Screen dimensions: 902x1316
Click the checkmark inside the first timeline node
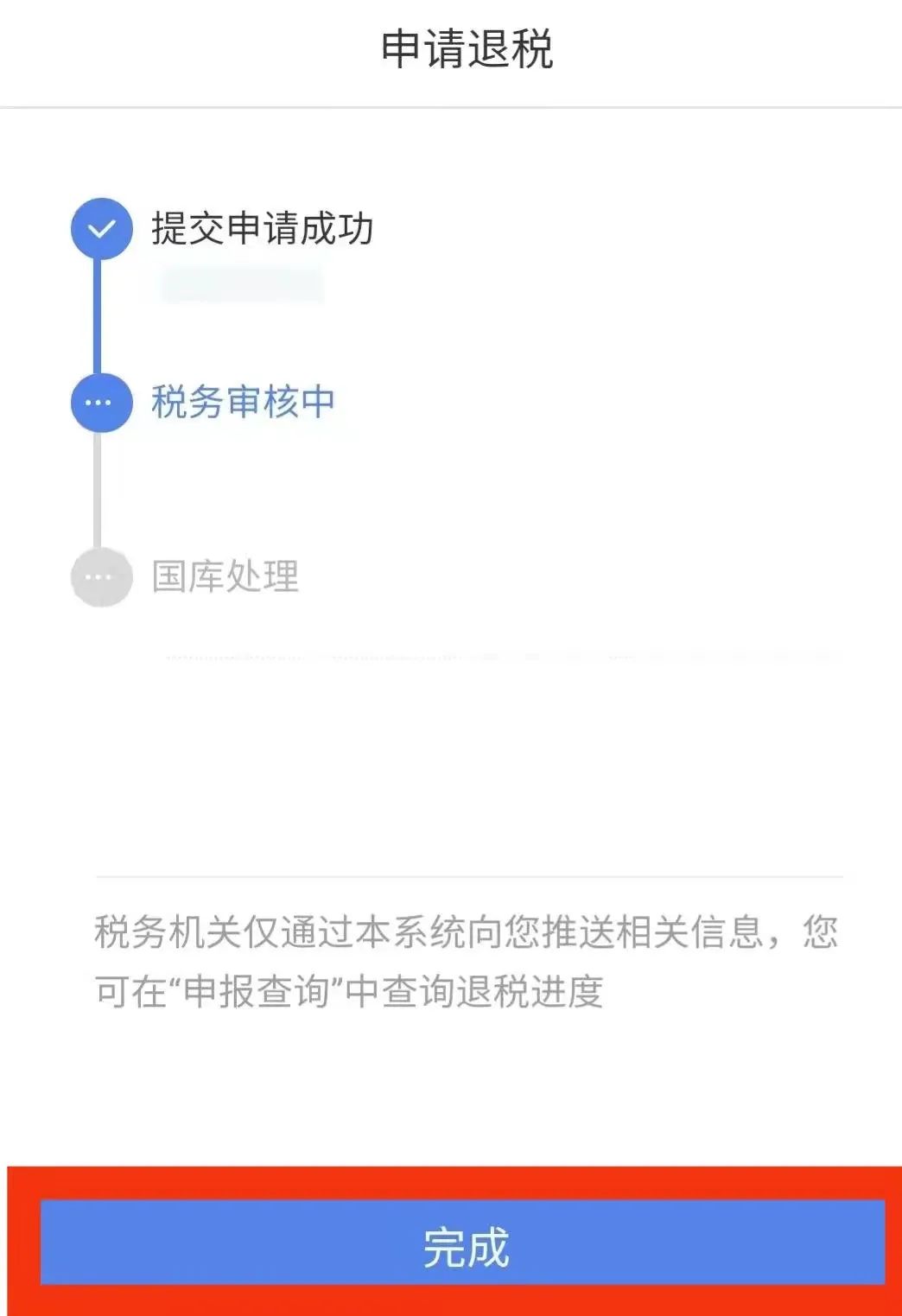101,228
